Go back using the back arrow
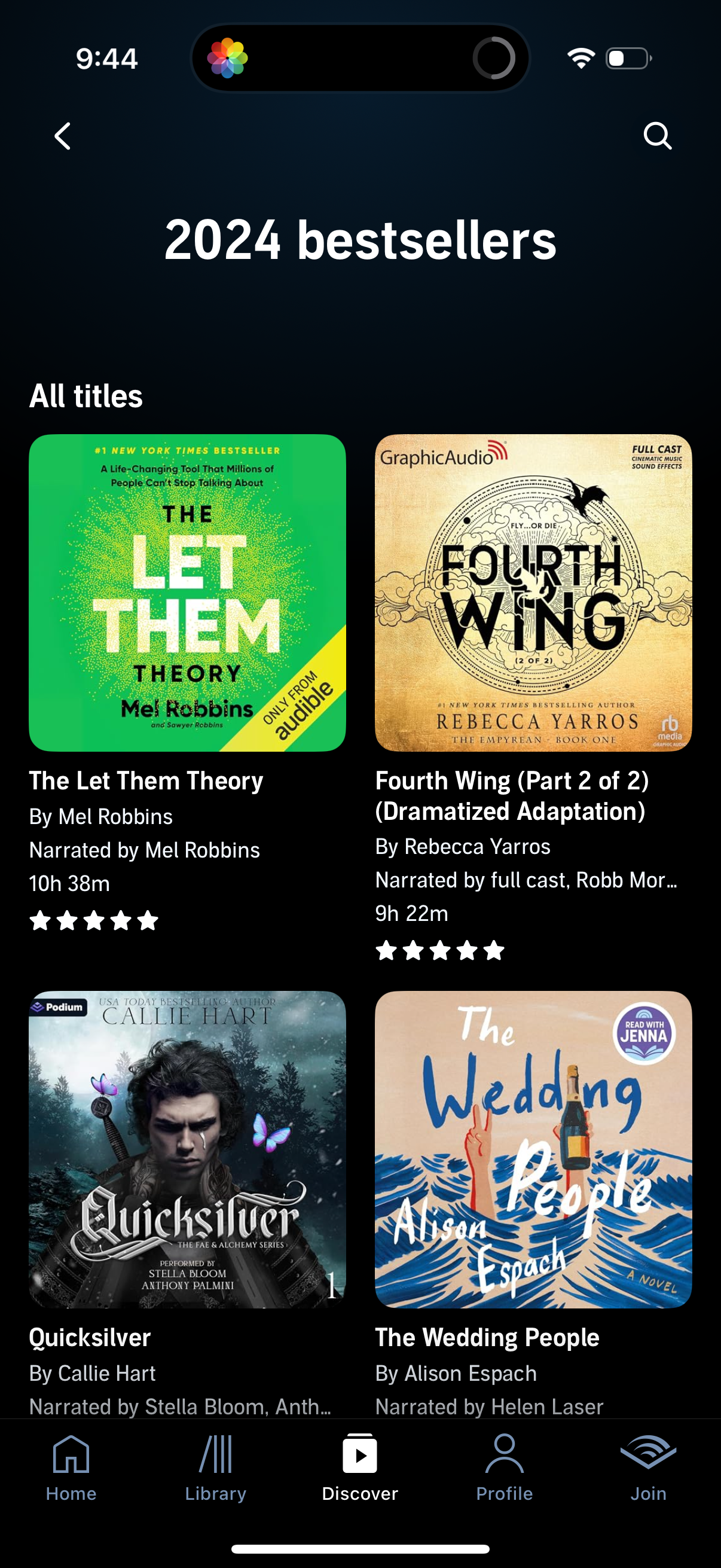Image resolution: width=721 pixels, height=1568 pixels. pos(63,135)
